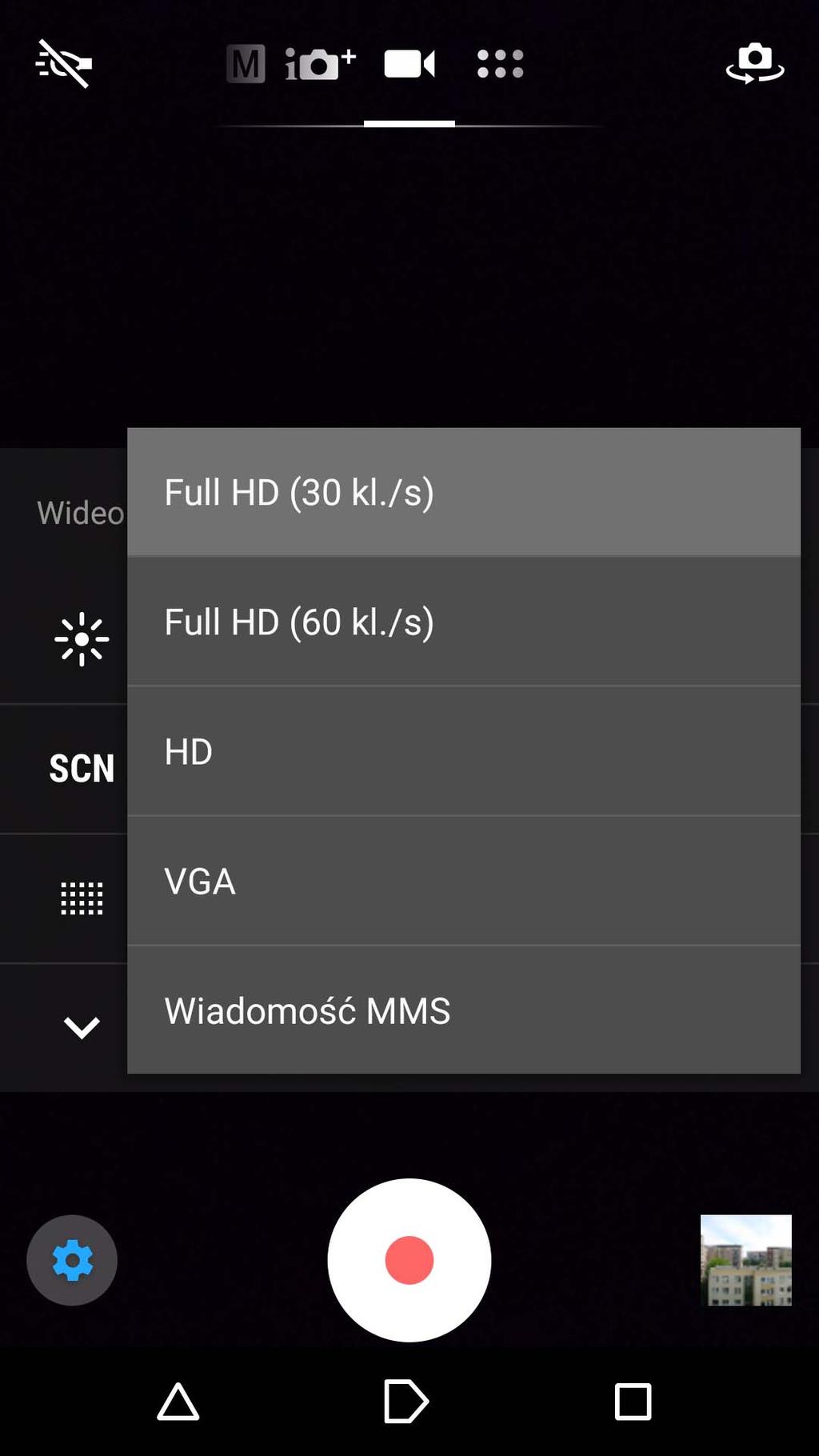Select Full HD (30 kl./s) resolution
The height and width of the screenshot is (1456, 819).
(x=464, y=492)
